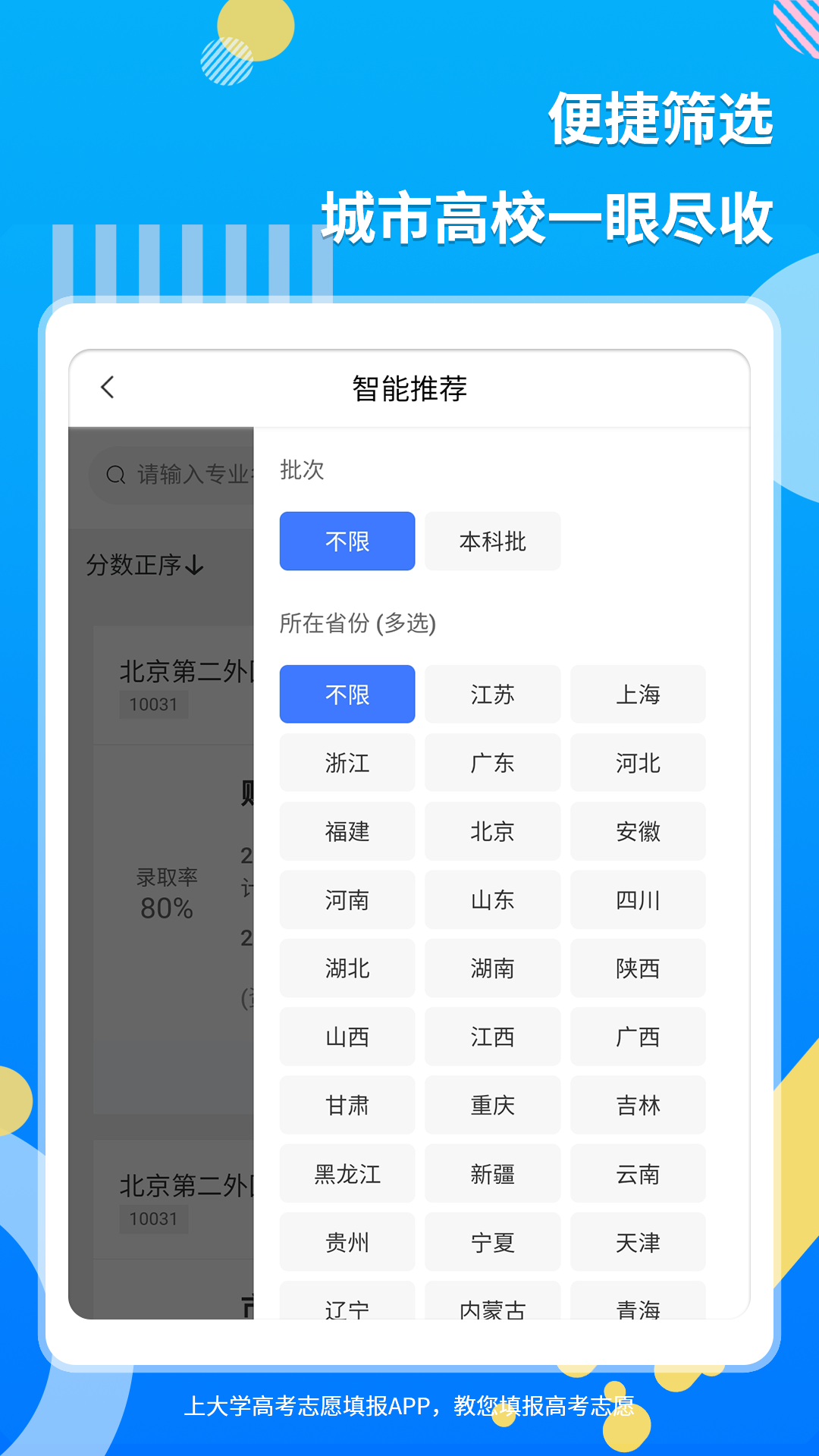Select 新疆 from the province options
Screen dimensions: 819x1456
(492, 1174)
